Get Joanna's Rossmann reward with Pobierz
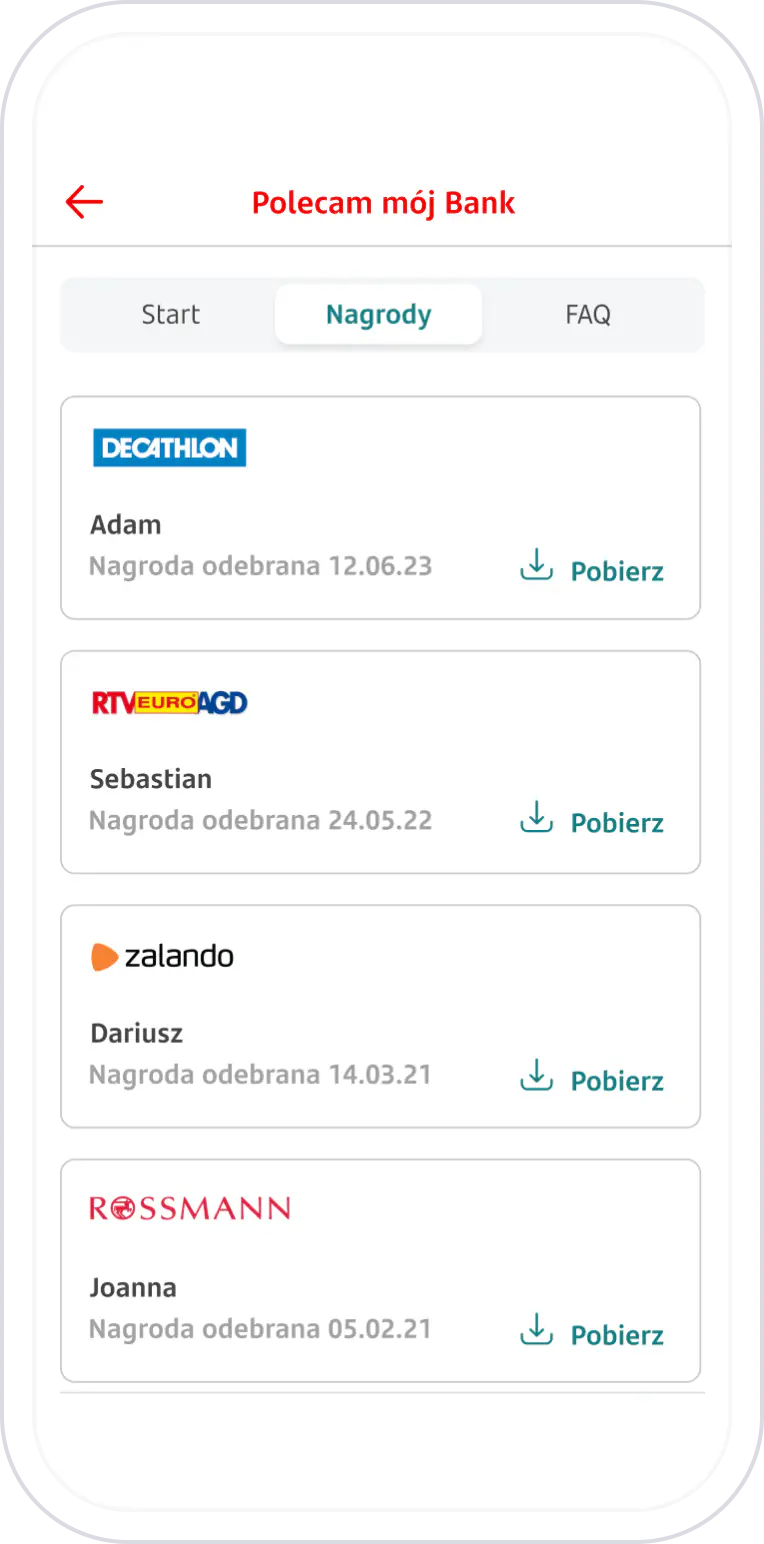764x1544 pixels. click(592, 1333)
